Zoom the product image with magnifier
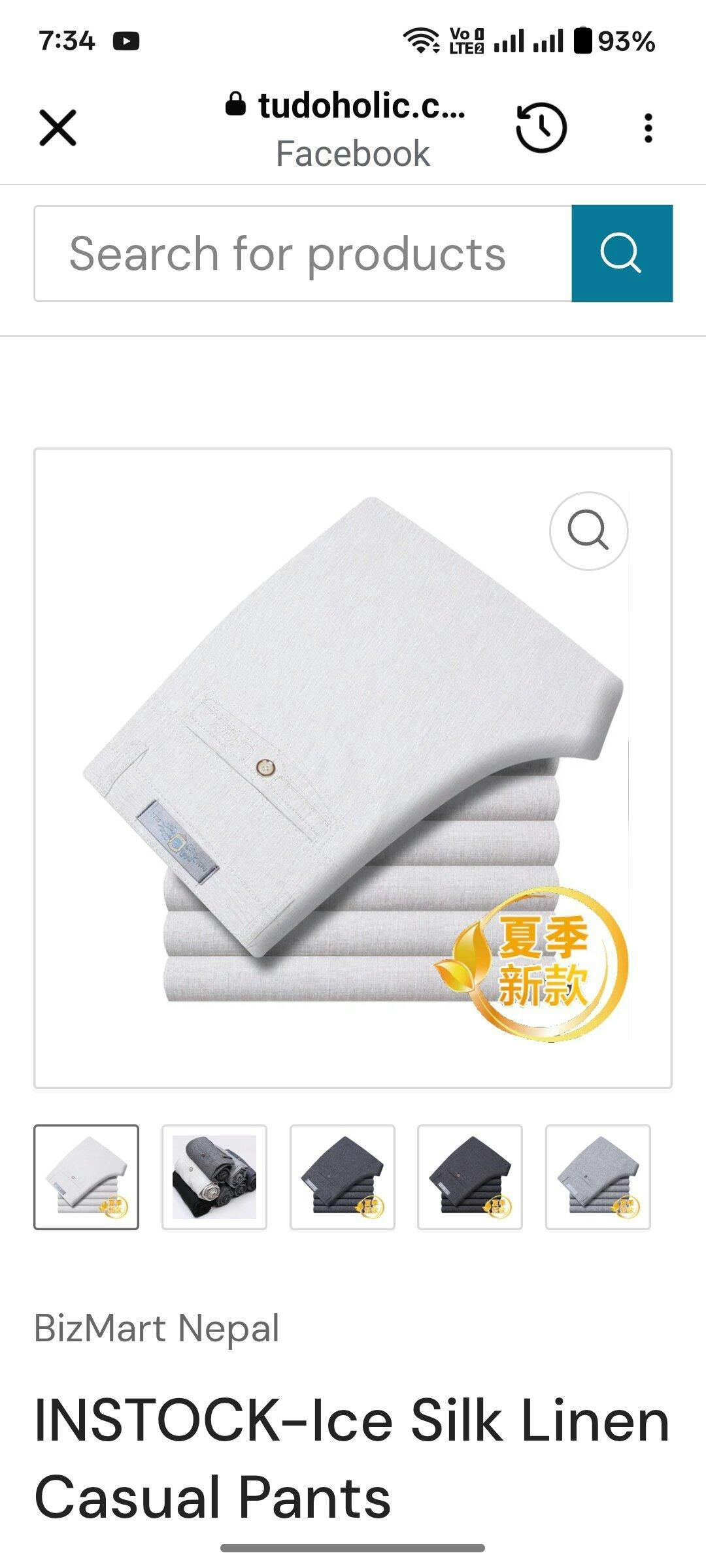Viewport: 706px width, 1568px height. [x=588, y=531]
